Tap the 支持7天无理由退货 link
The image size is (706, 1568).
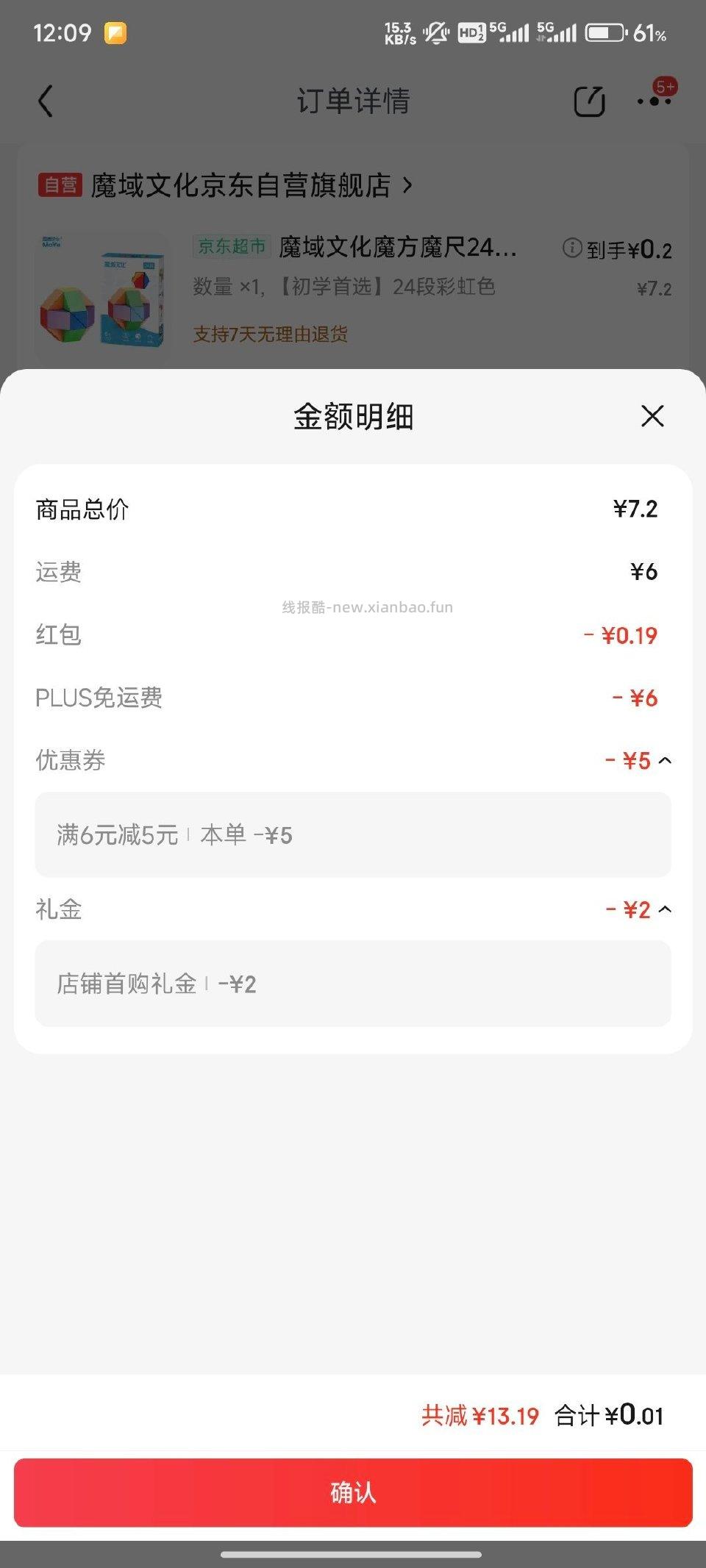pyautogui.click(x=270, y=335)
